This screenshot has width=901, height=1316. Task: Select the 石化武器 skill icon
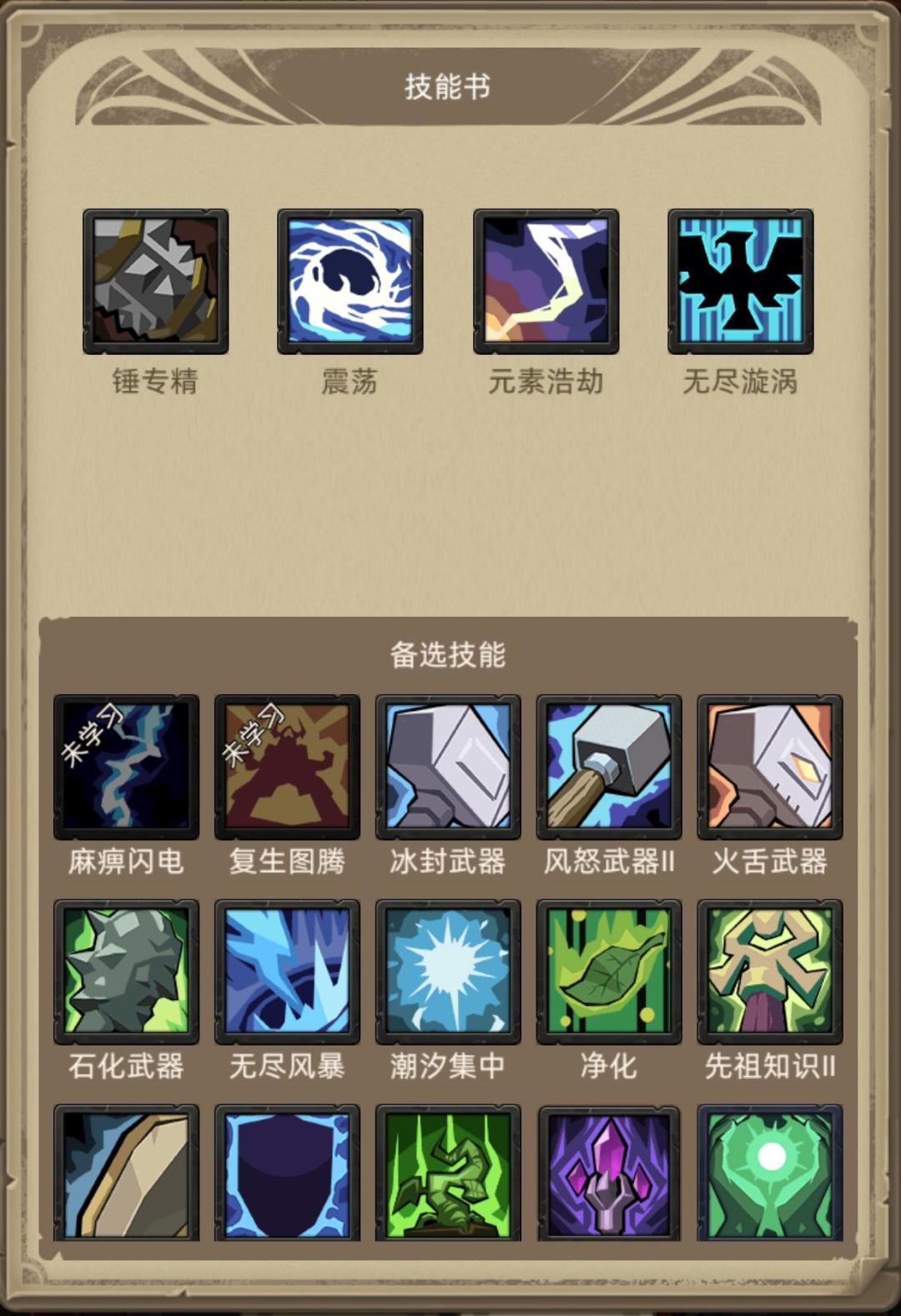(x=125, y=972)
